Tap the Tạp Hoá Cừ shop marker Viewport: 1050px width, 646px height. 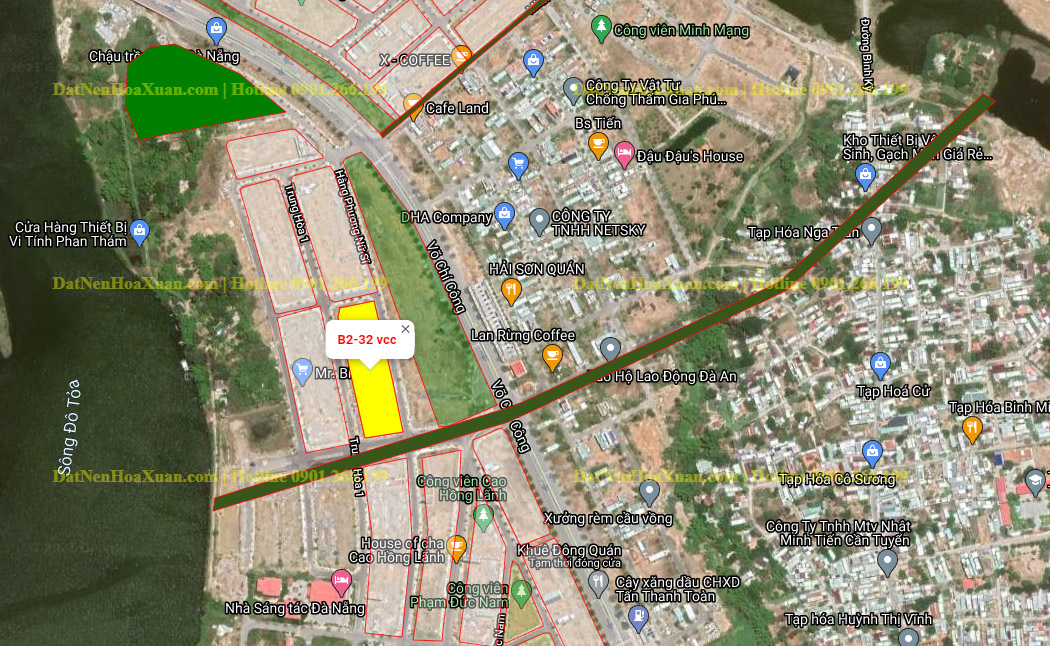click(x=880, y=365)
